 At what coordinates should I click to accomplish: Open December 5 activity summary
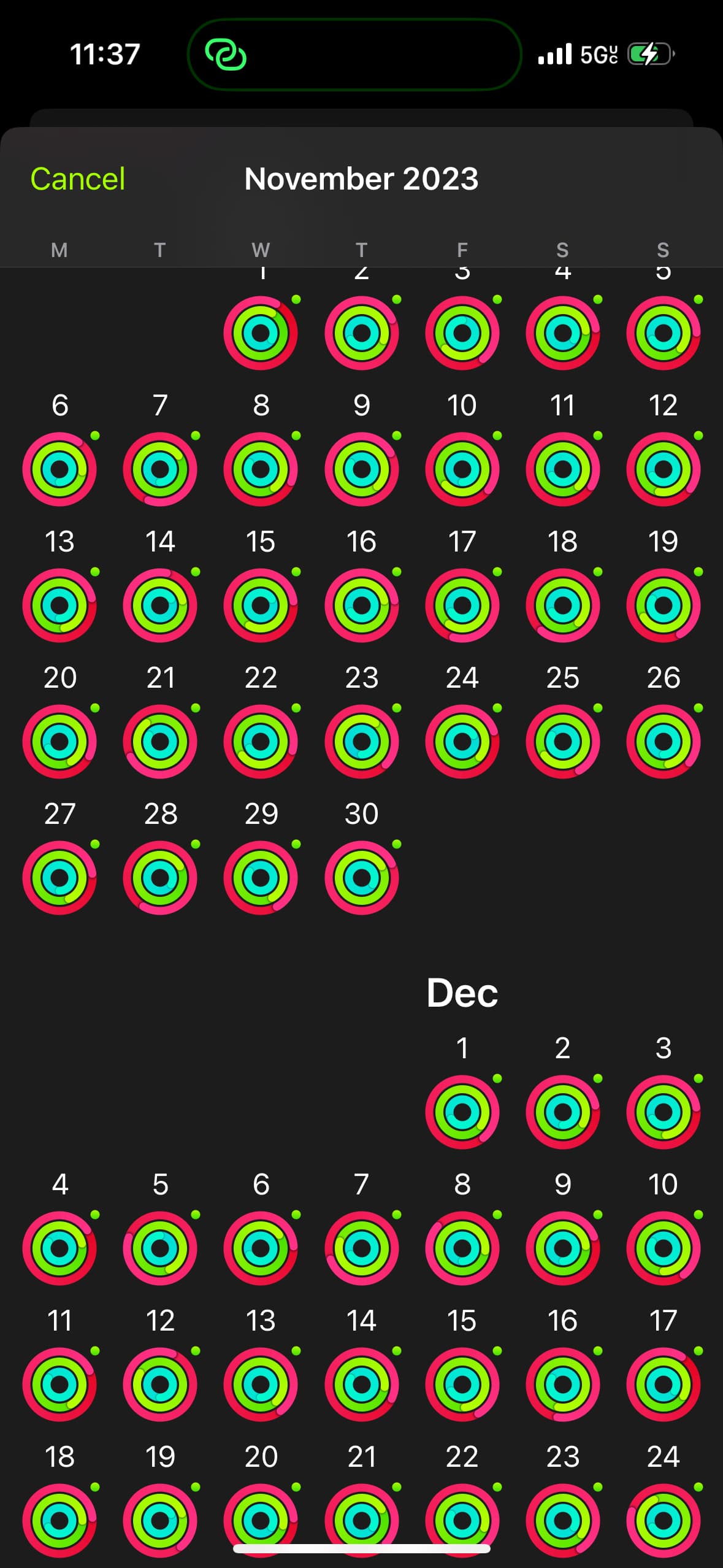point(160,1248)
